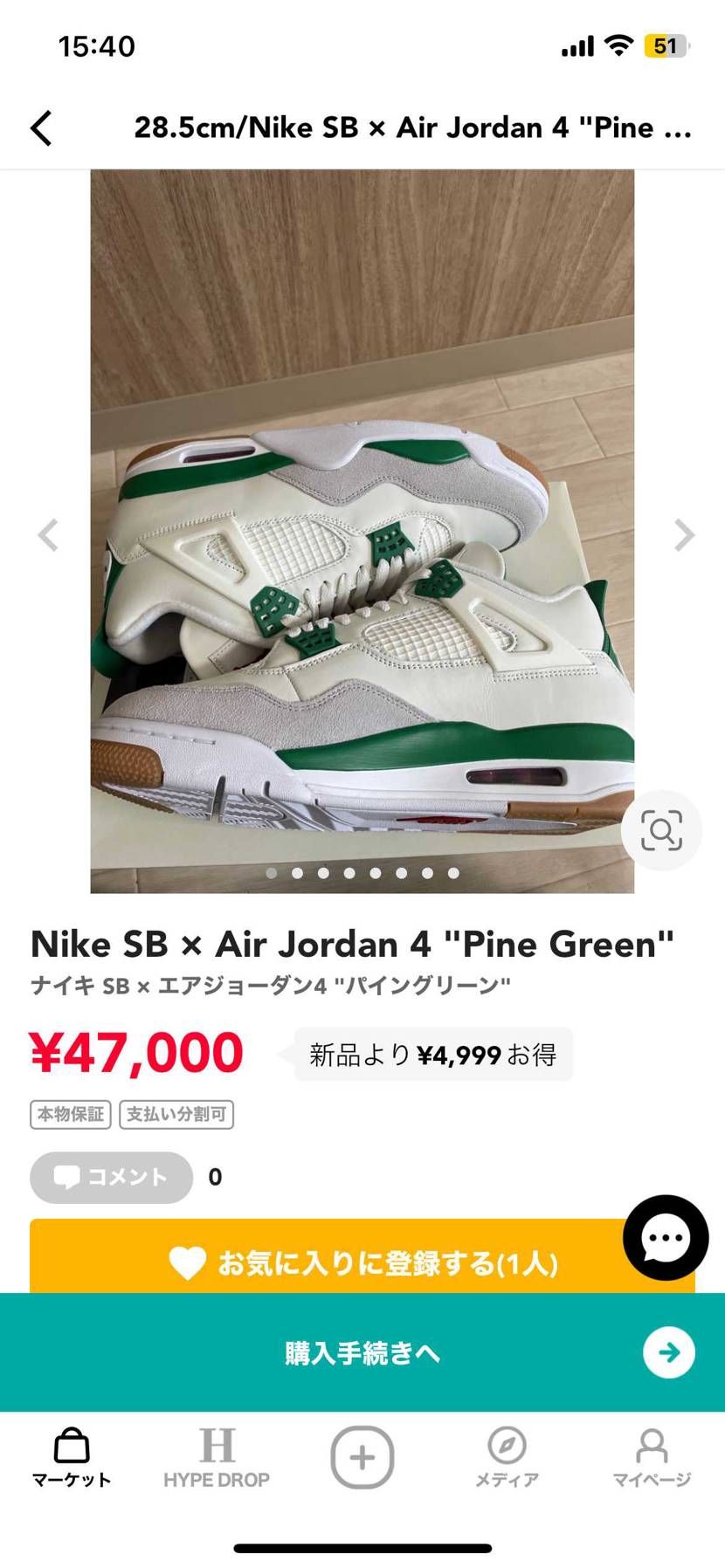725x1568 pixels.
Task: Tap the image search magnifier on the photo
Action: point(663,831)
